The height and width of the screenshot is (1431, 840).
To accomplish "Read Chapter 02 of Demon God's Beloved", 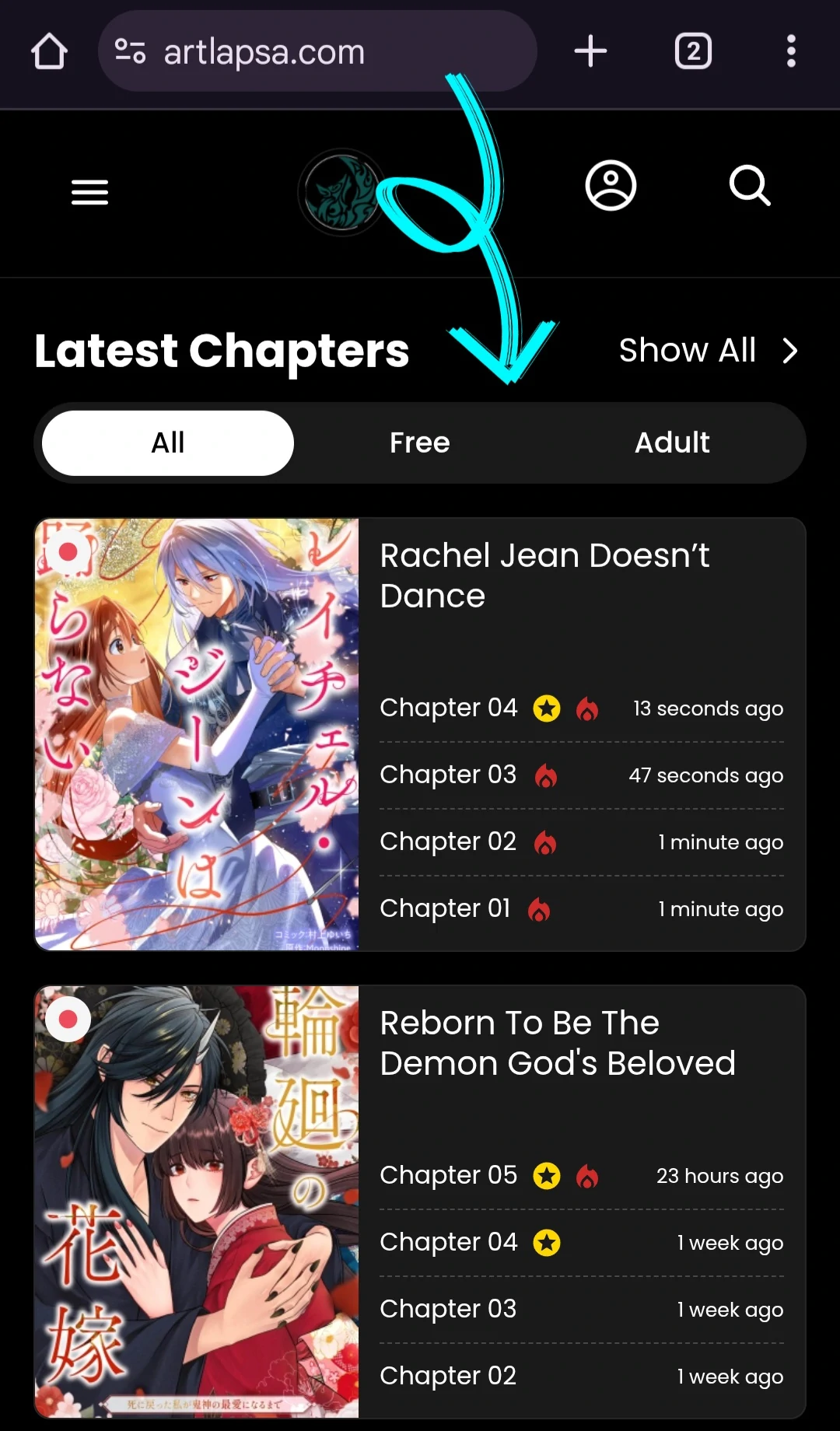I will 448,1377.
